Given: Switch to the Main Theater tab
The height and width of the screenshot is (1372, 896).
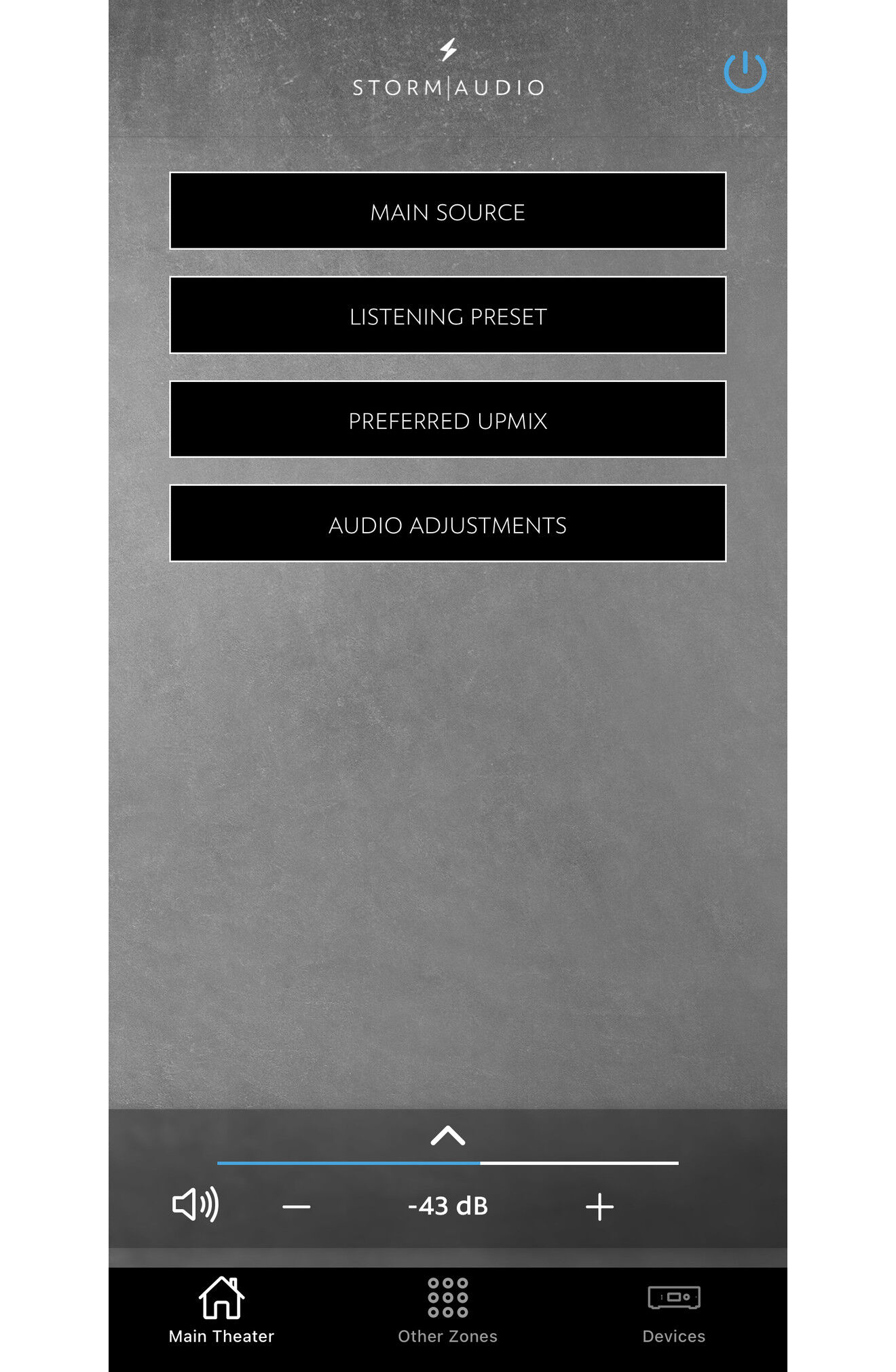Looking at the screenshot, I should tap(221, 1311).
